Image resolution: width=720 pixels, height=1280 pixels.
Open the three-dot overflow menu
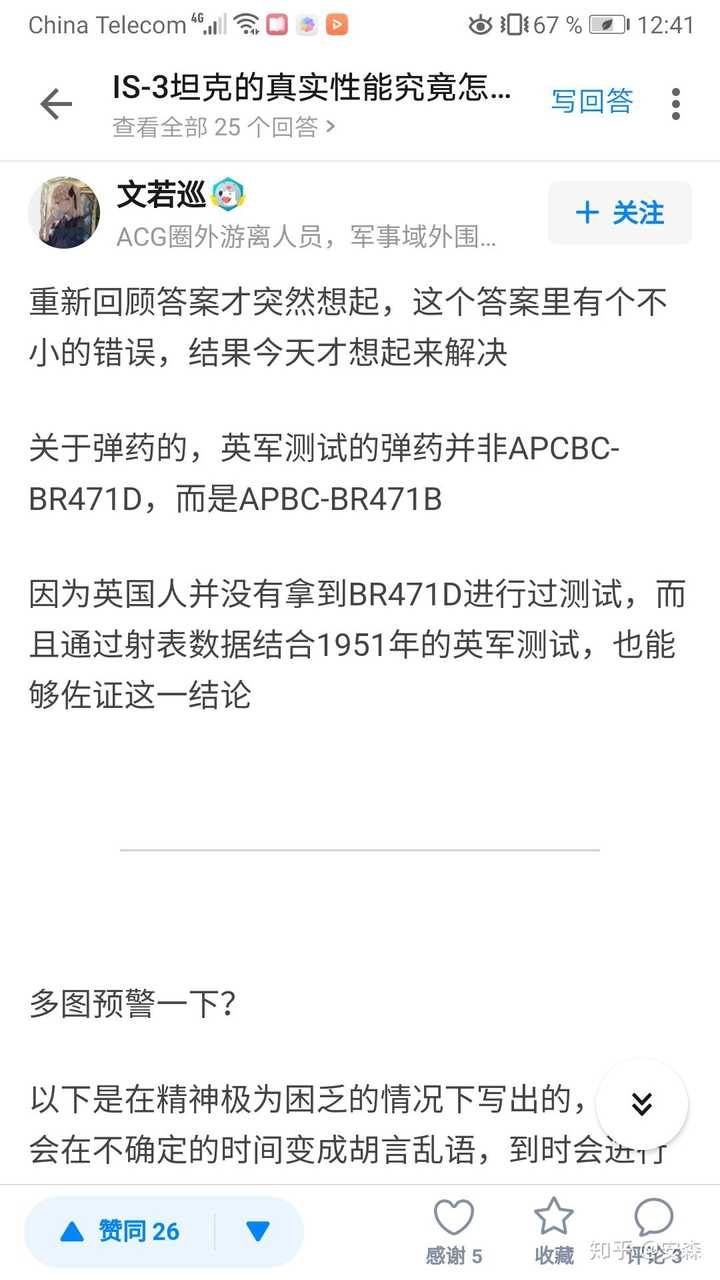coord(676,103)
